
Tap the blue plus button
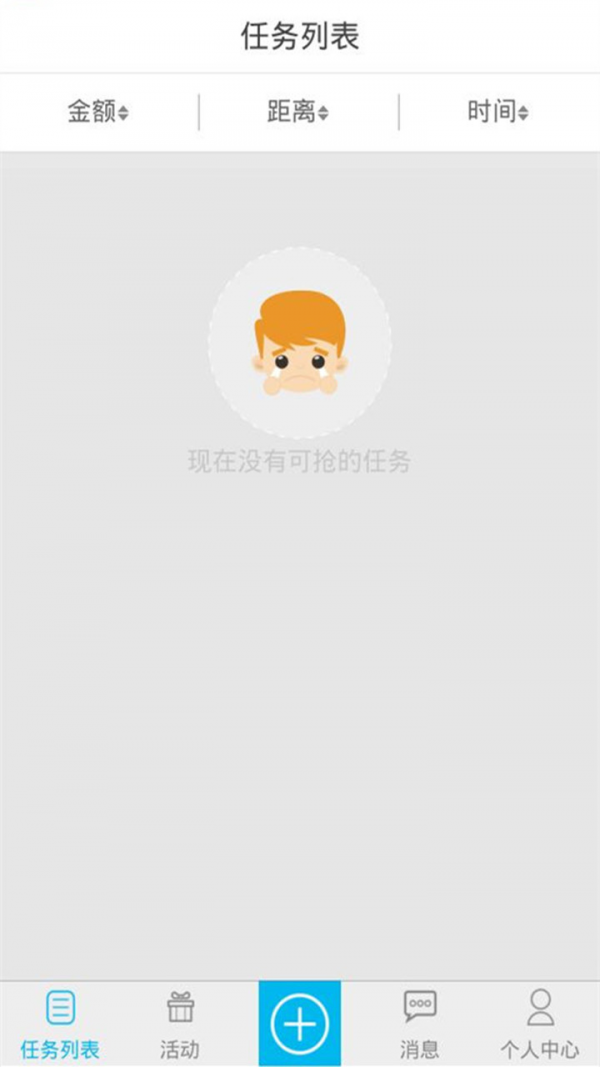(x=300, y=1024)
